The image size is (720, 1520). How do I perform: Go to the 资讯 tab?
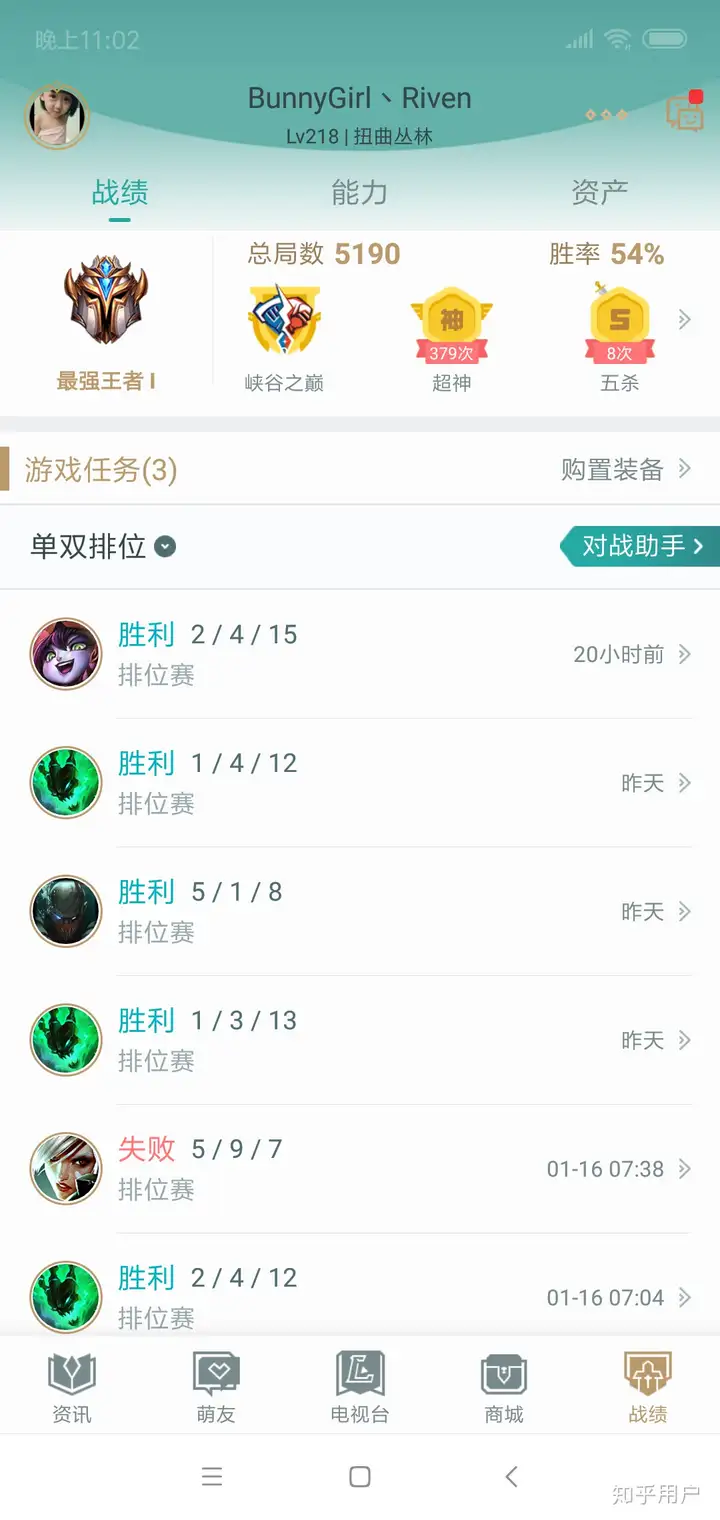pos(72,1387)
